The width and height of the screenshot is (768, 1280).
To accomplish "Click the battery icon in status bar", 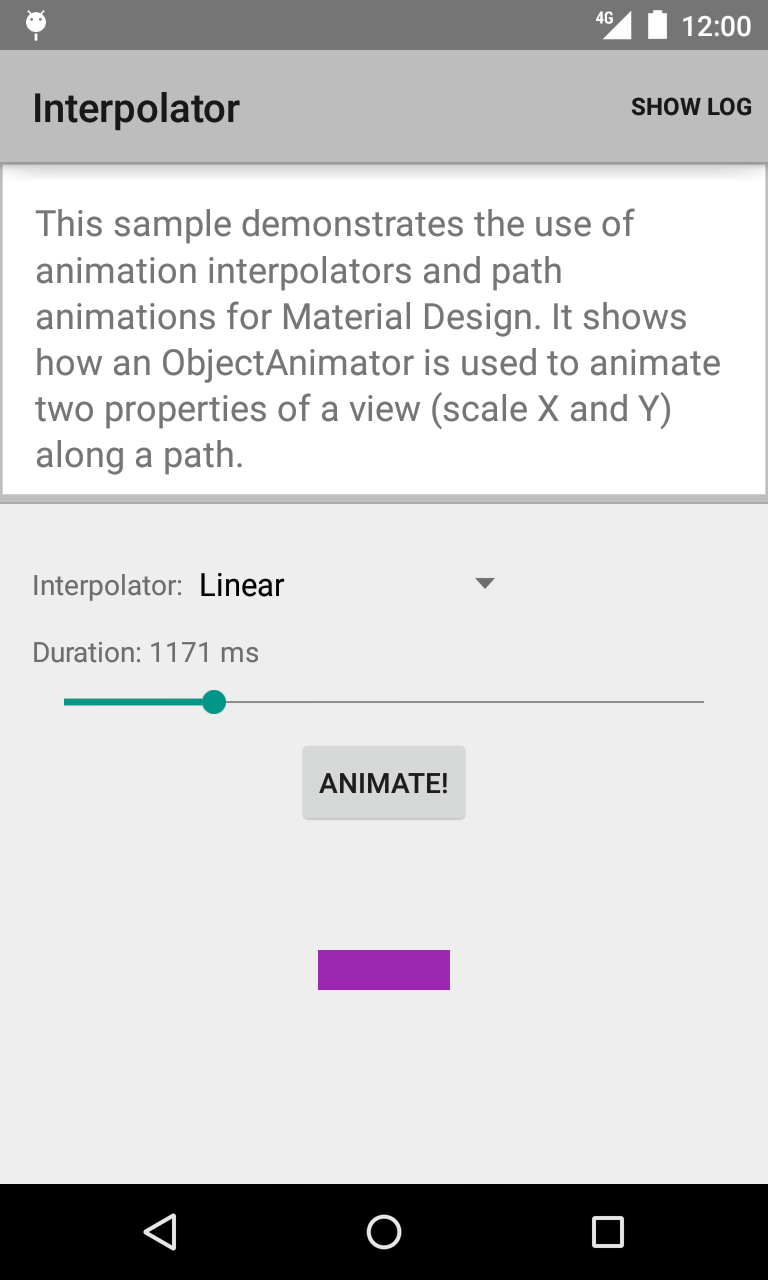I will (x=660, y=25).
